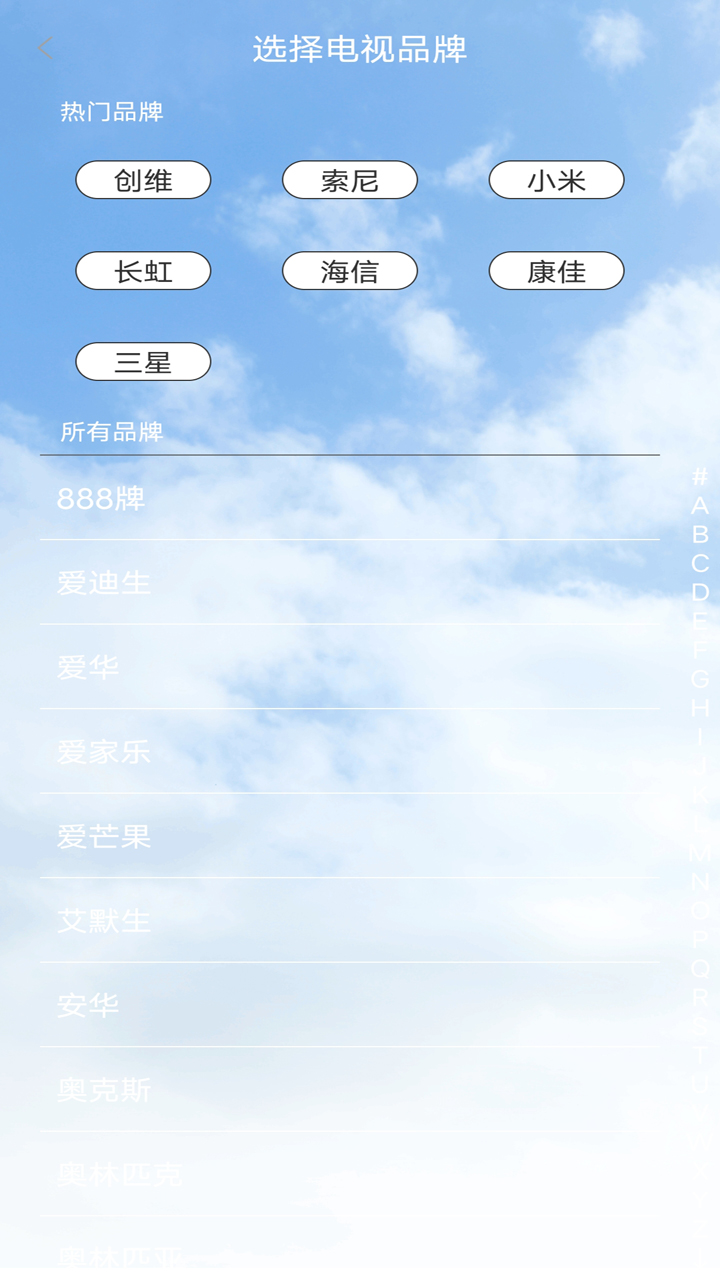
Task: Select the 创维 hot brand
Action: (x=143, y=180)
